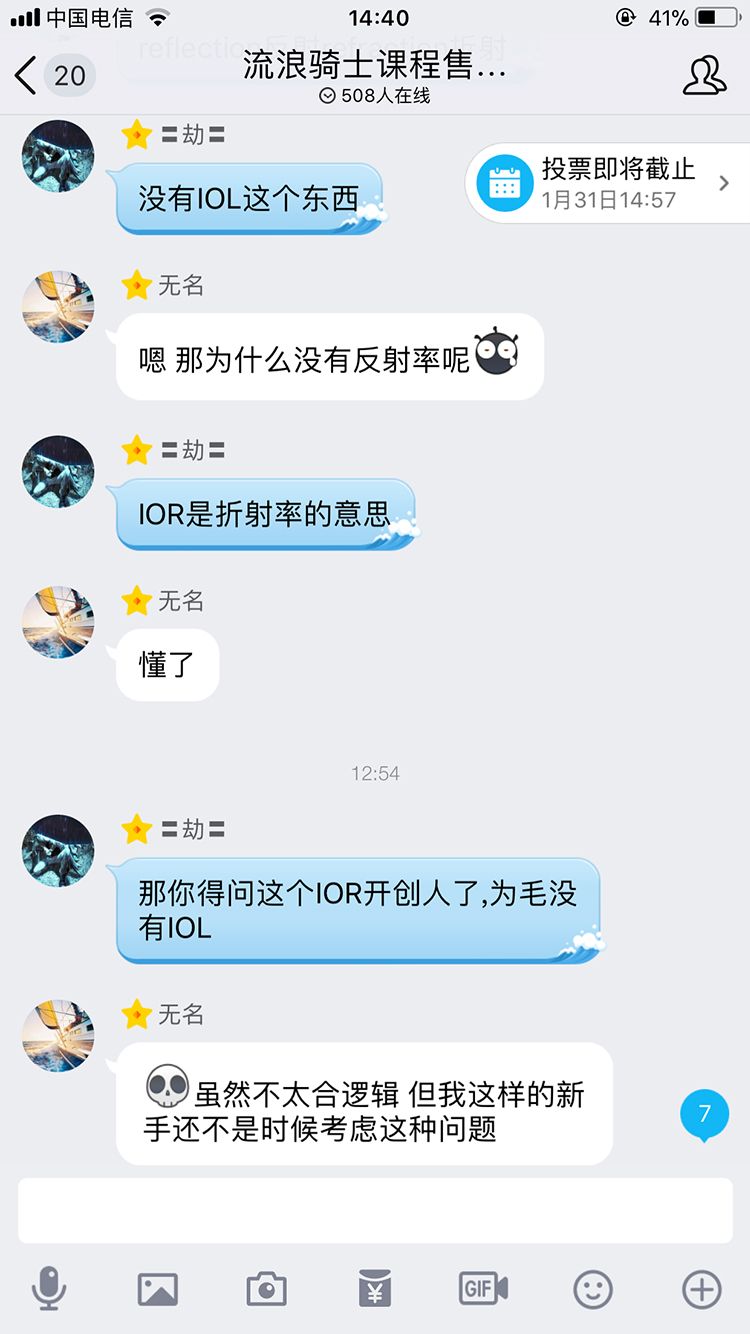
Task: Open the photo gallery picker
Action: (158, 1289)
